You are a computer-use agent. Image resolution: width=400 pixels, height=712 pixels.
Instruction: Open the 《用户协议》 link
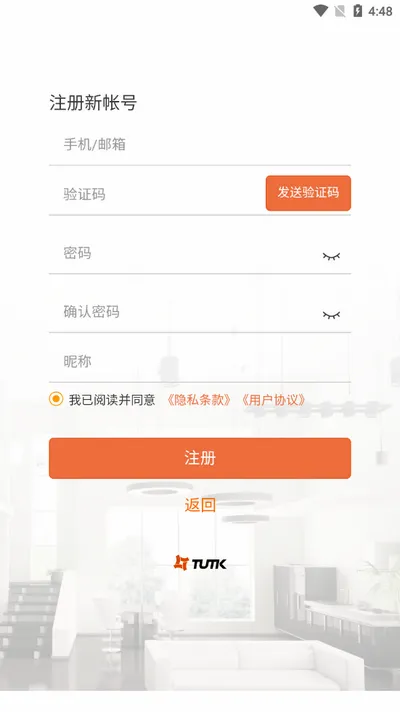(273, 400)
